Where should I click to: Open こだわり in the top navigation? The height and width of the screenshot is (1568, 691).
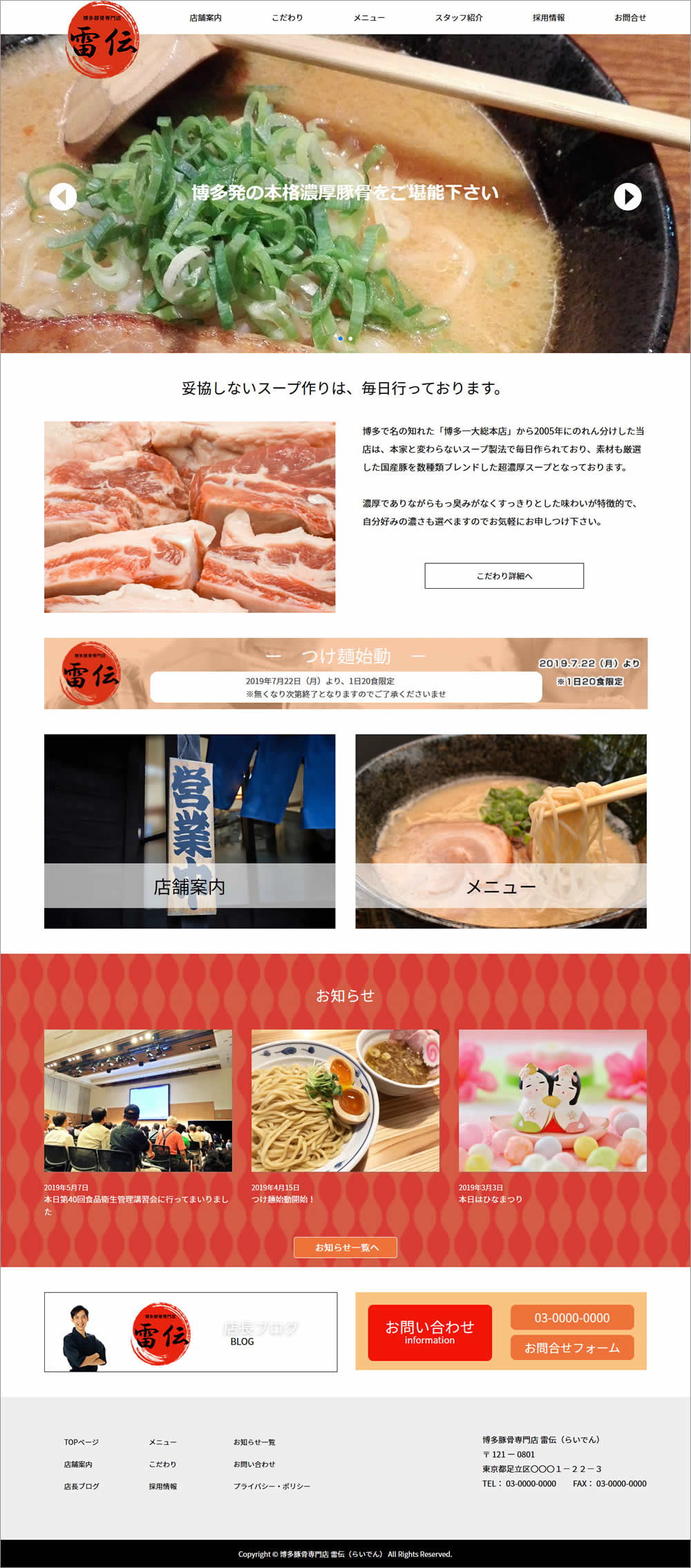coord(287,17)
